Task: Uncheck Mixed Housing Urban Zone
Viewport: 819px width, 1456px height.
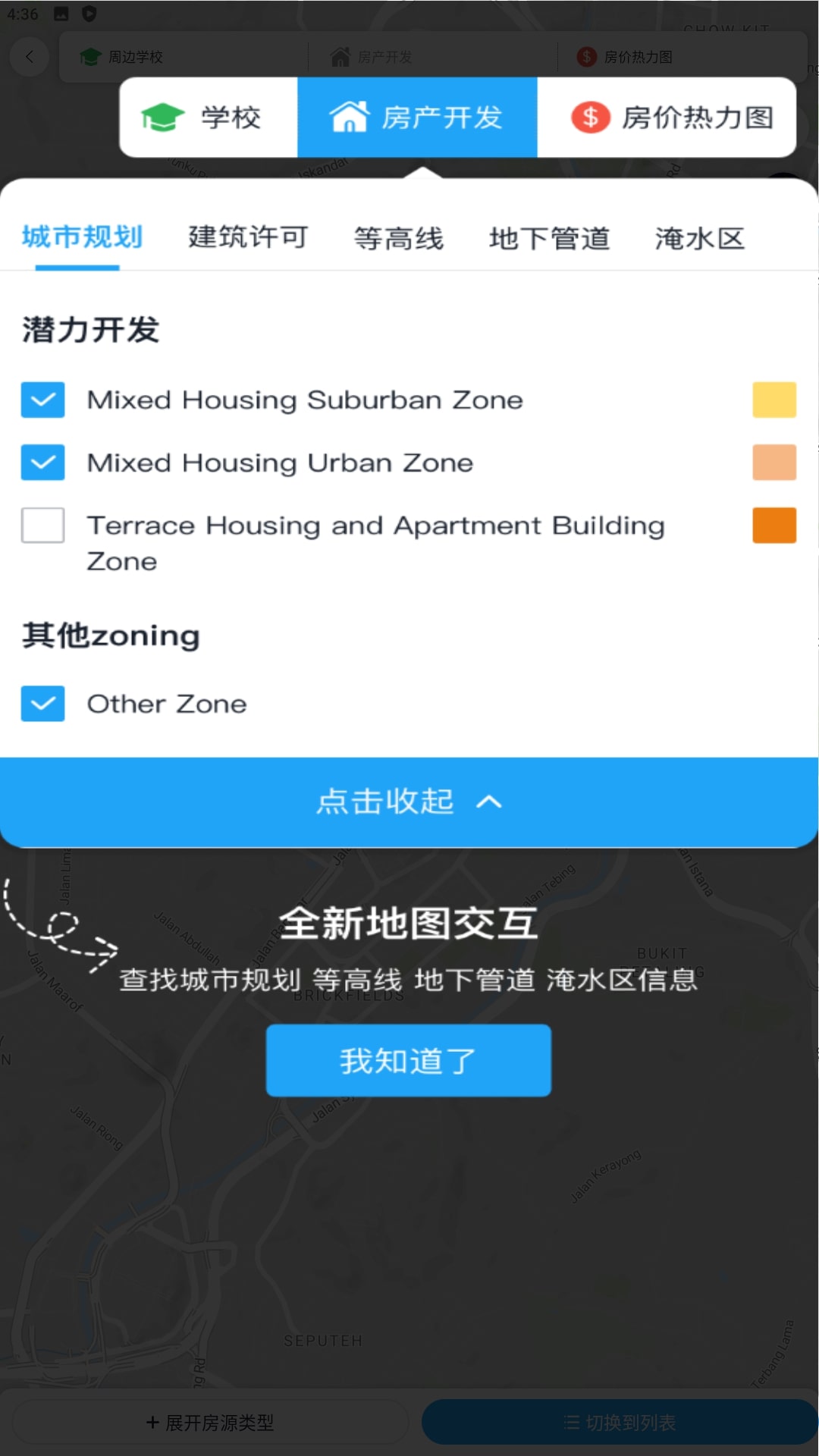Action: coord(43,463)
